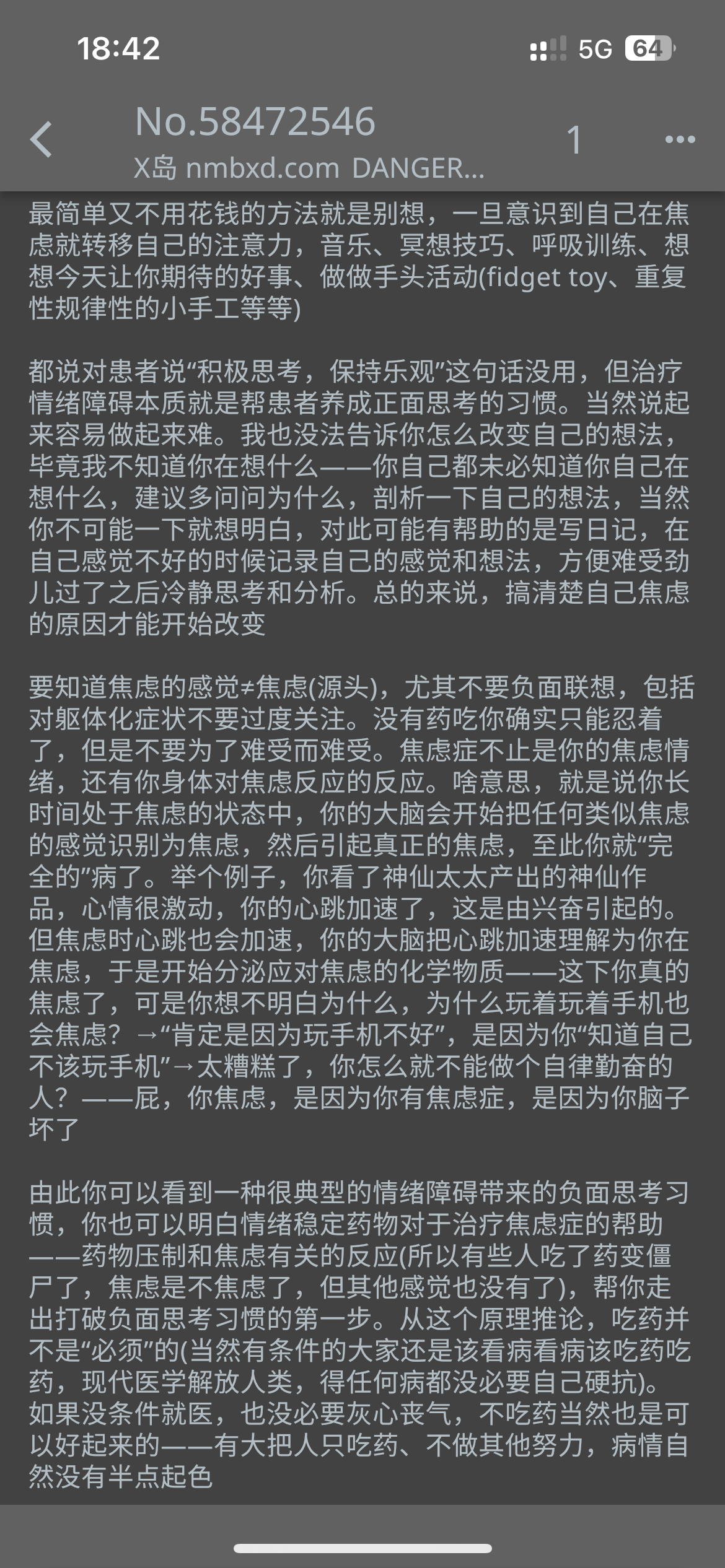
Task: Open the three-dot overflow menu
Action: pyautogui.click(x=680, y=139)
